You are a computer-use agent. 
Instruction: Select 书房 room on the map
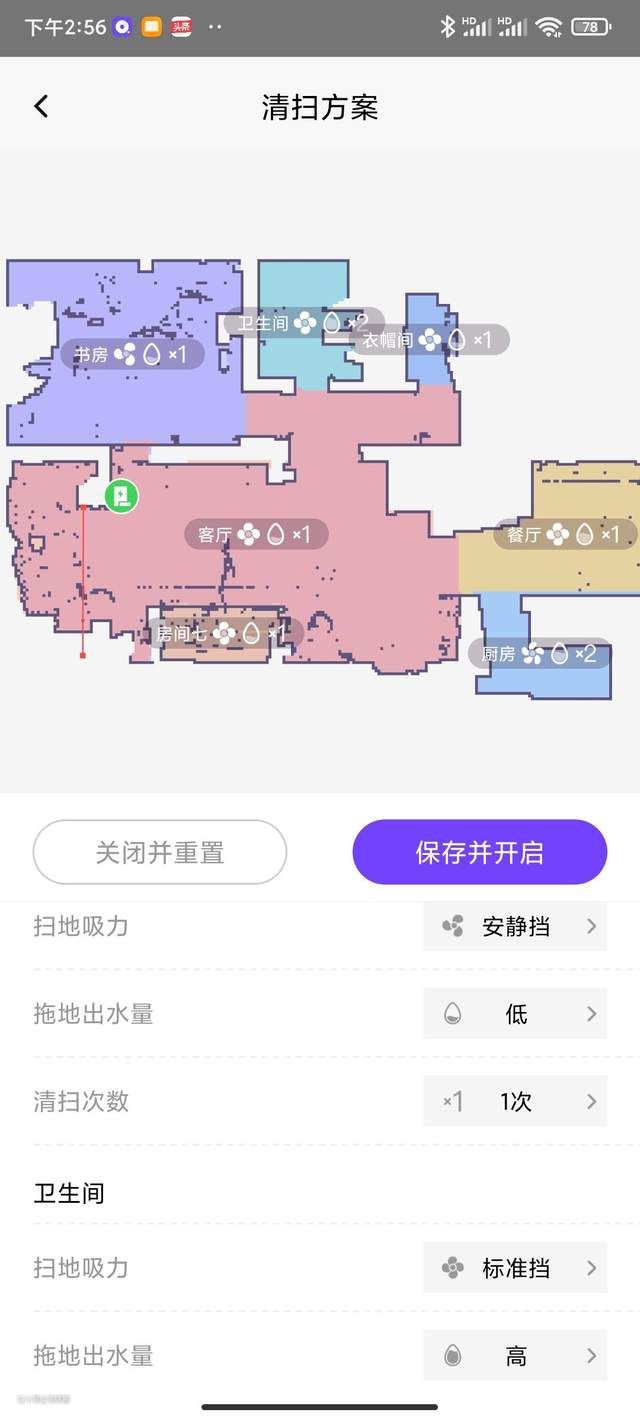pyautogui.click(x=132, y=354)
